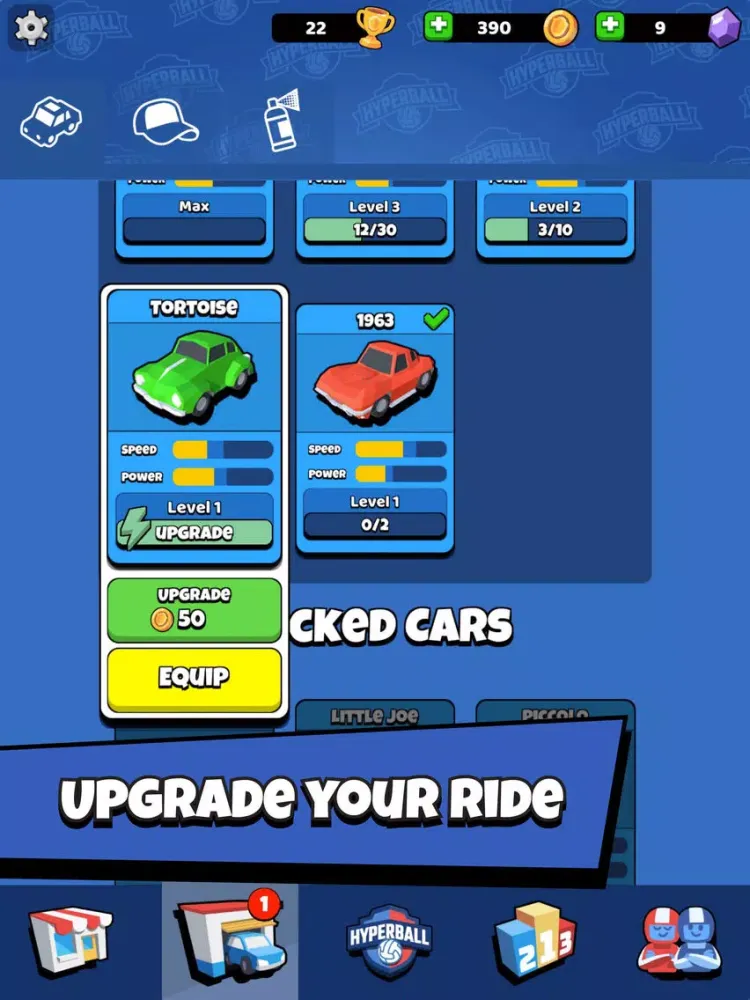Equip the Tortoise car
The width and height of the screenshot is (750, 1000).
click(194, 678)
